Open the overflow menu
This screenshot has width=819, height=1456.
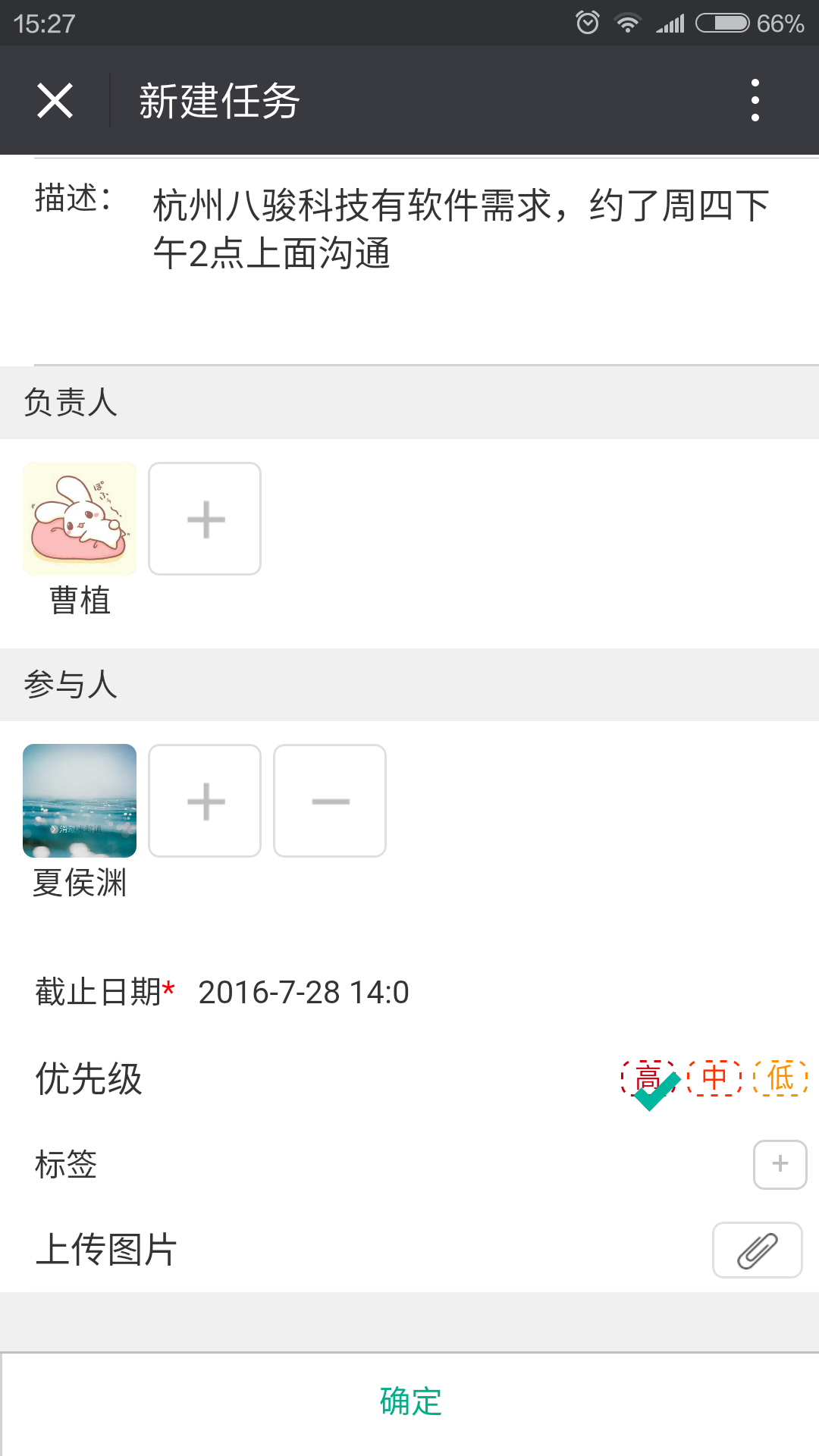click(x=755, y=100)
